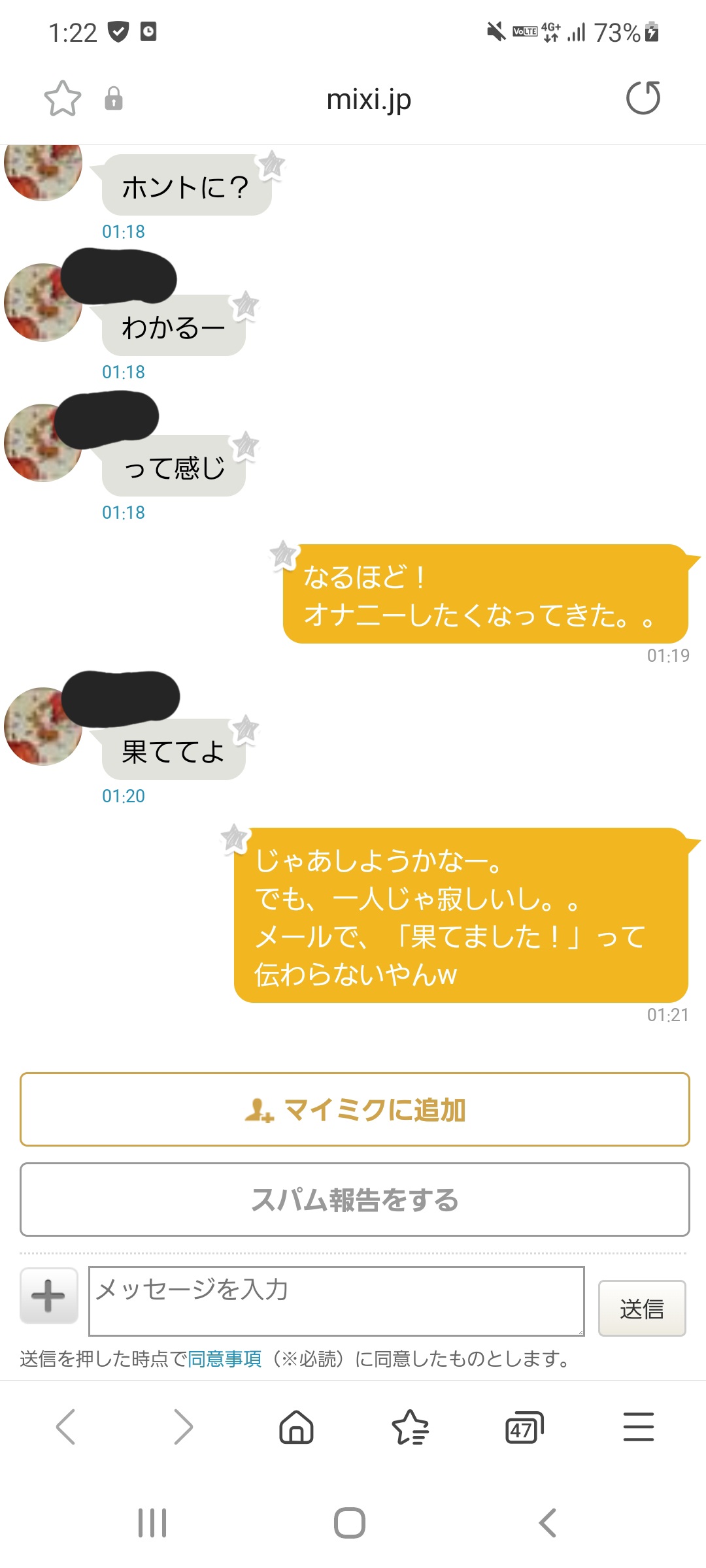Tap the star on the "わかるー" bubble
This screenshot has width=706, height=1568.
247,305
